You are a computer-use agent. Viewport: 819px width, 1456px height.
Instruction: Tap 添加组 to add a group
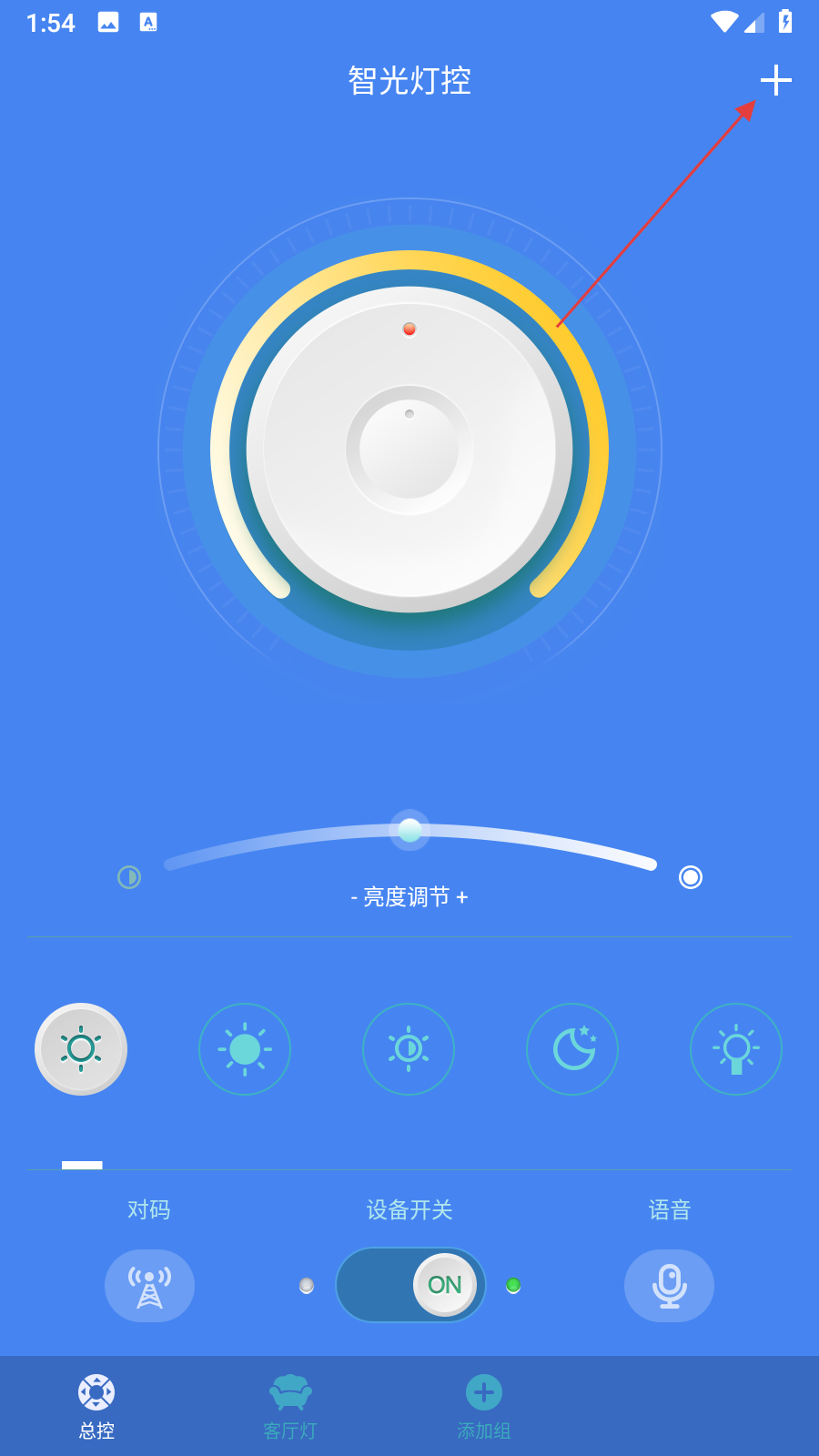click(x=484, y=1407)
